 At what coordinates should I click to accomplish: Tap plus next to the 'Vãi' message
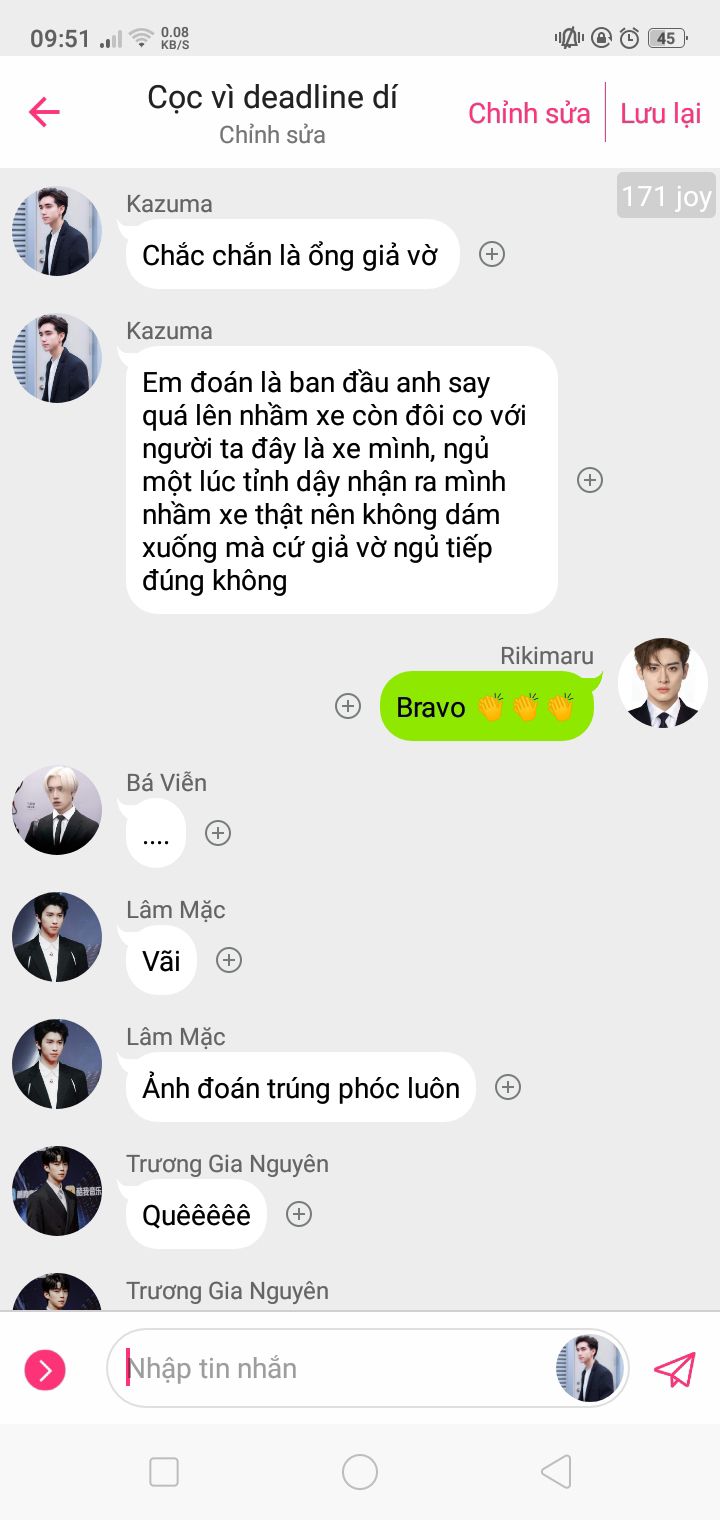[x=229, y=960]
